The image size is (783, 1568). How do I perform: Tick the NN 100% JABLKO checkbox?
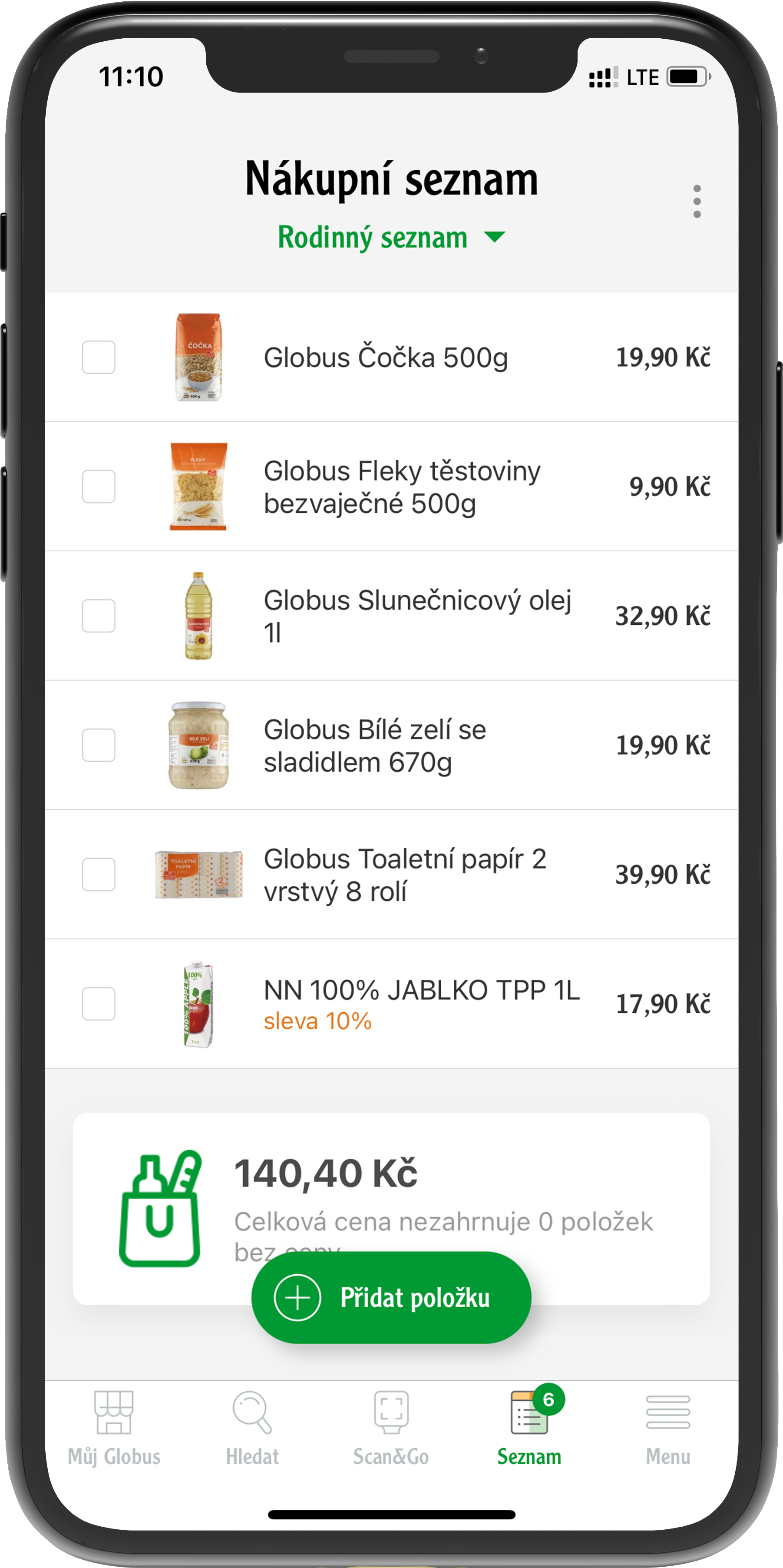(99, 1004)
